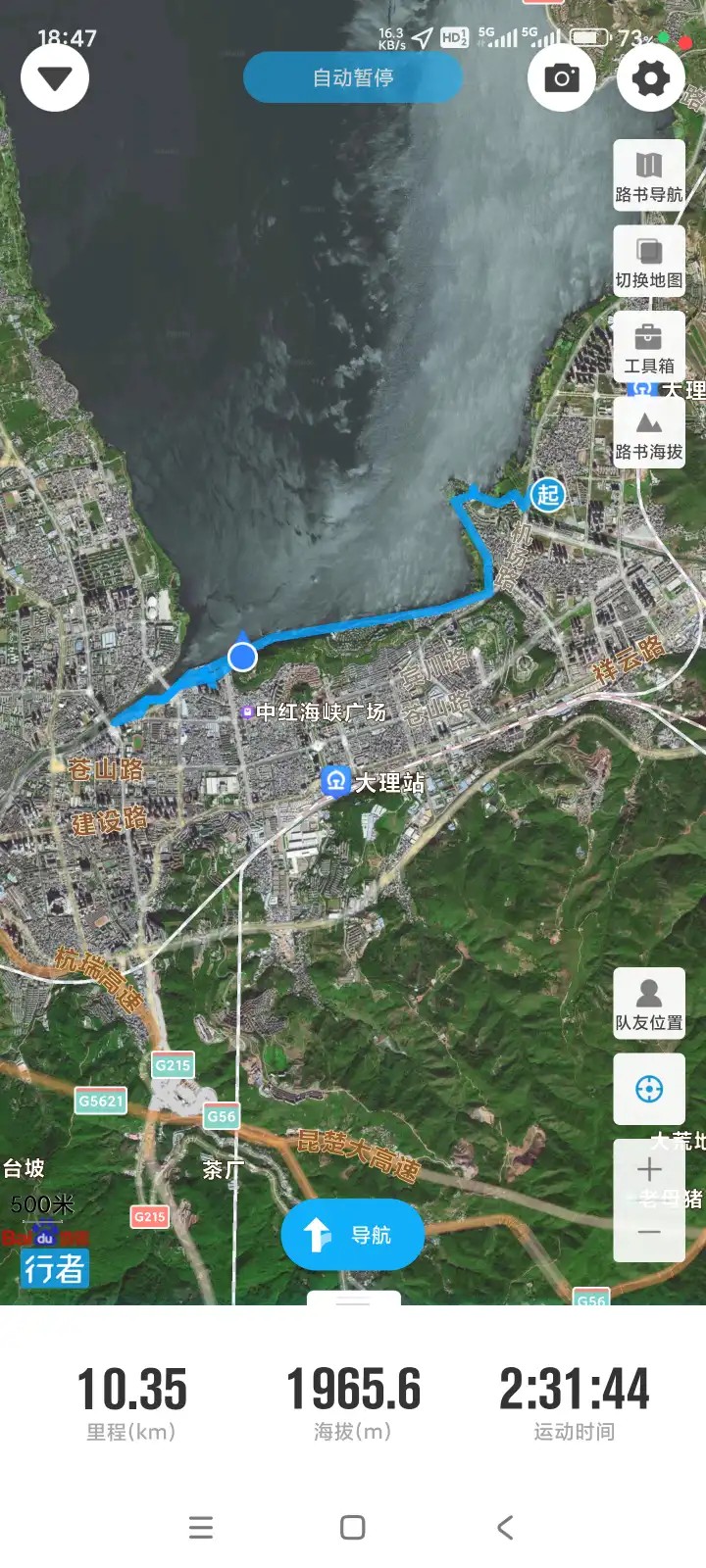Collapse the map with the down arrow
Image resolution: width=706 pixels, height=1568 pixels.
point(55,78)
